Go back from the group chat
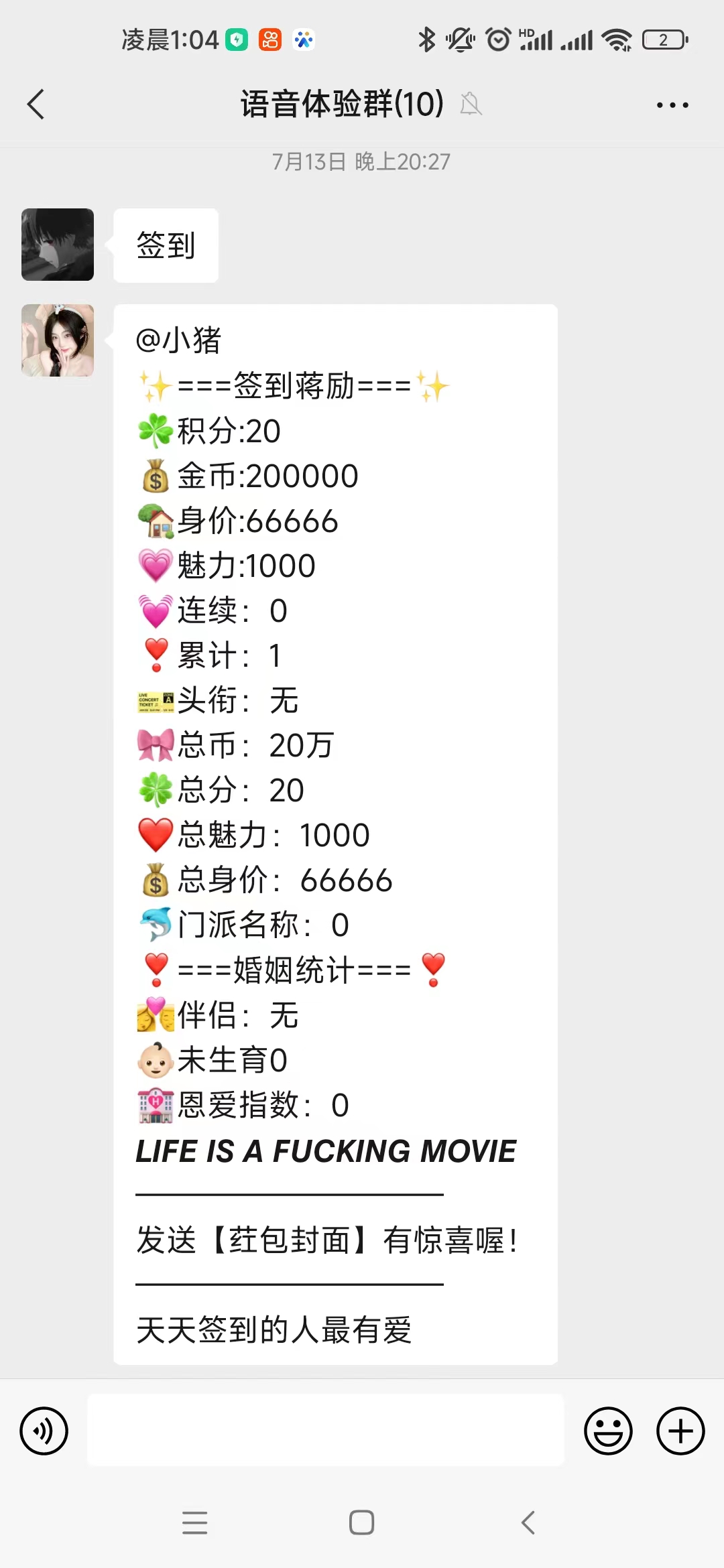724x1568 pixels. 36,105
